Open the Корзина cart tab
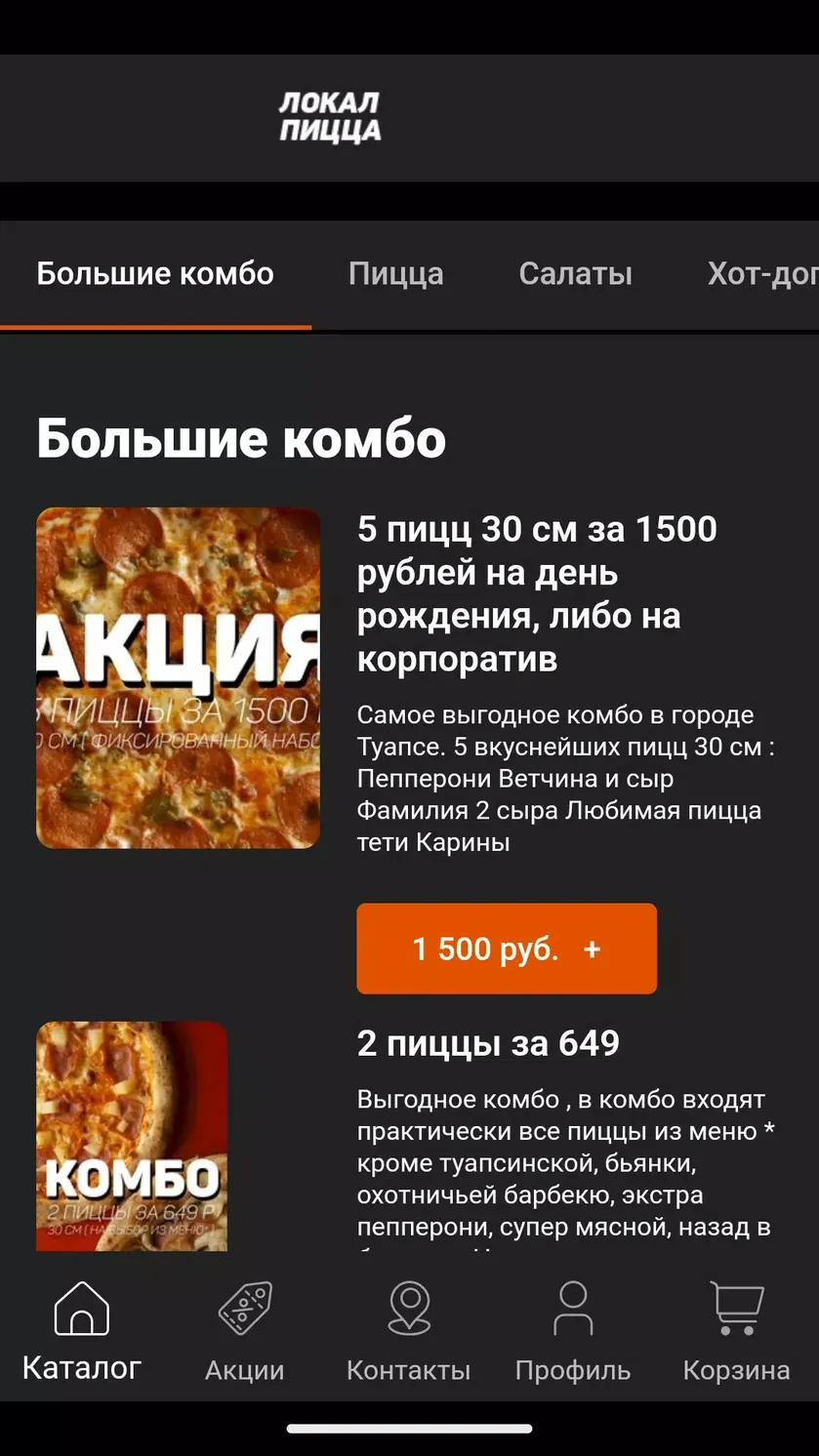 pos(736,1331)
